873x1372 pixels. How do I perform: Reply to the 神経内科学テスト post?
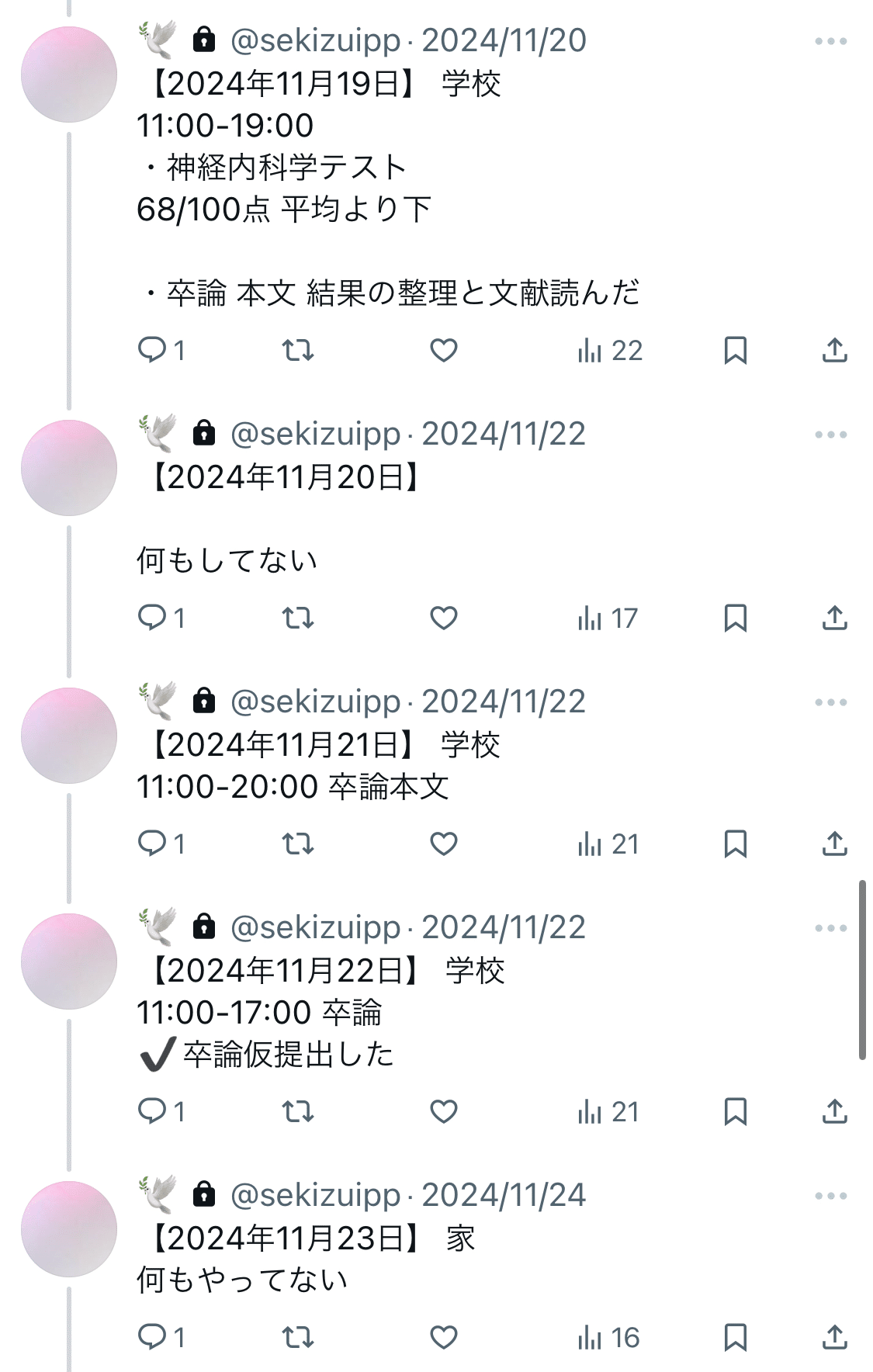(x=152, y=351)
